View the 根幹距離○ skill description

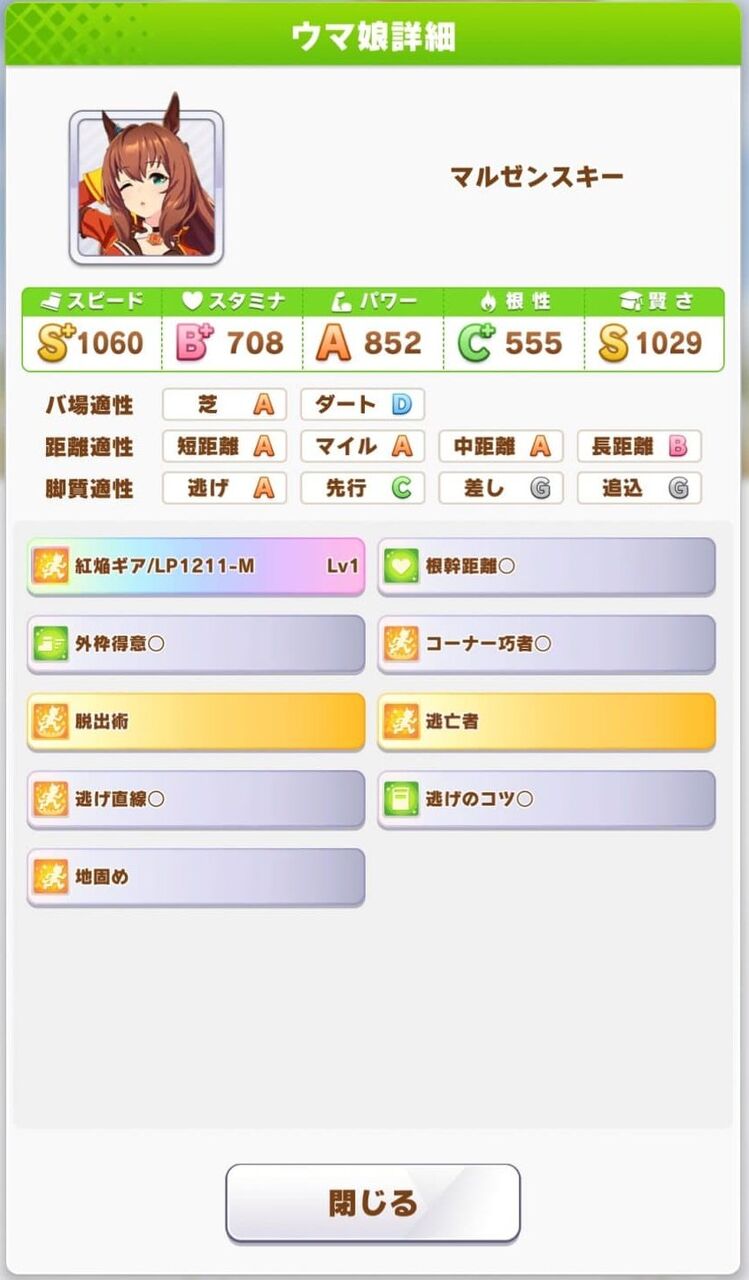[x=546, y=566]
